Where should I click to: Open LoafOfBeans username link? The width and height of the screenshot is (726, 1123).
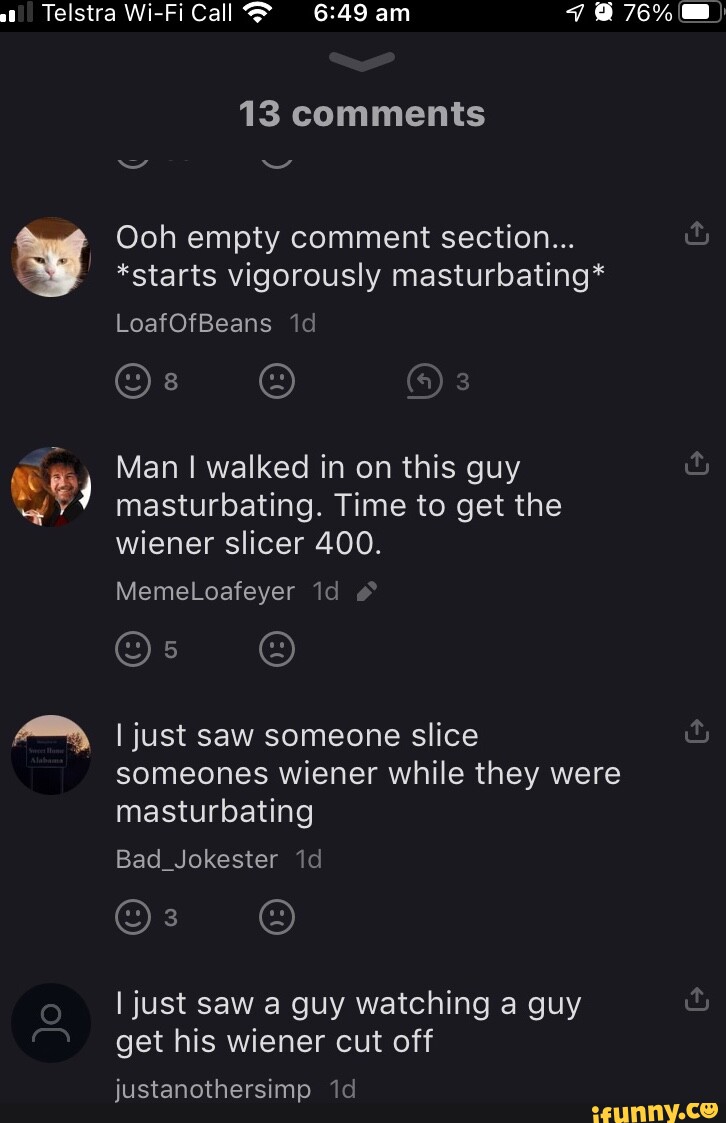194,323
